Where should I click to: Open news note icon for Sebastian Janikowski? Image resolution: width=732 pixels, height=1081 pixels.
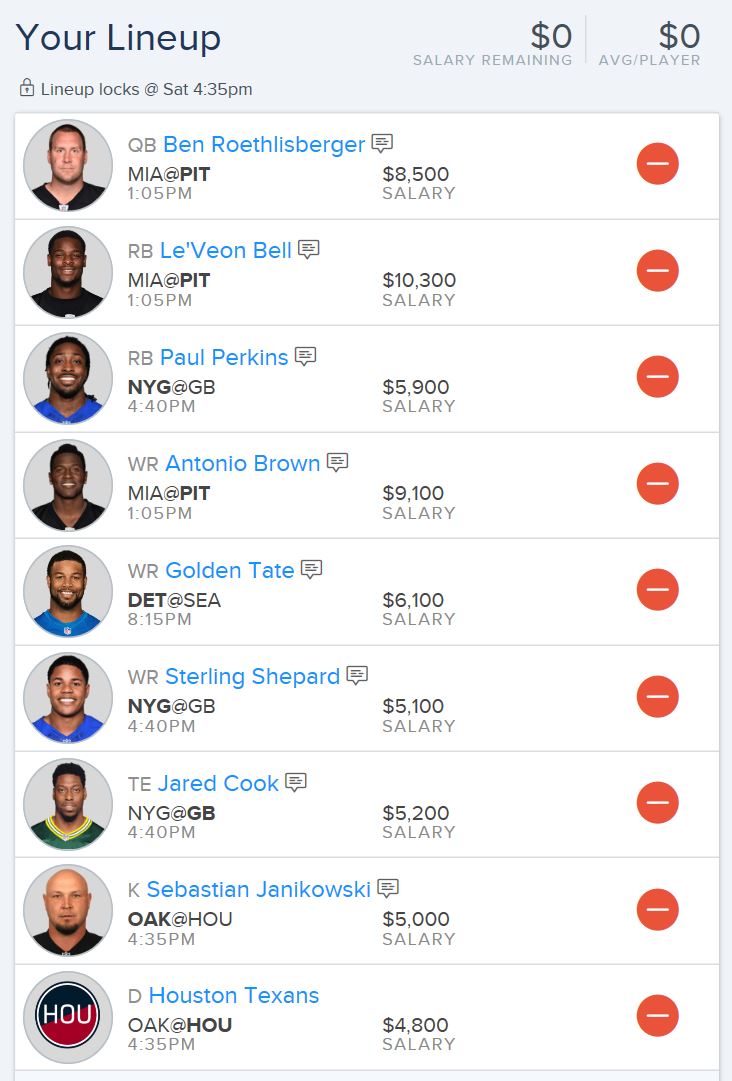[388, 889]
